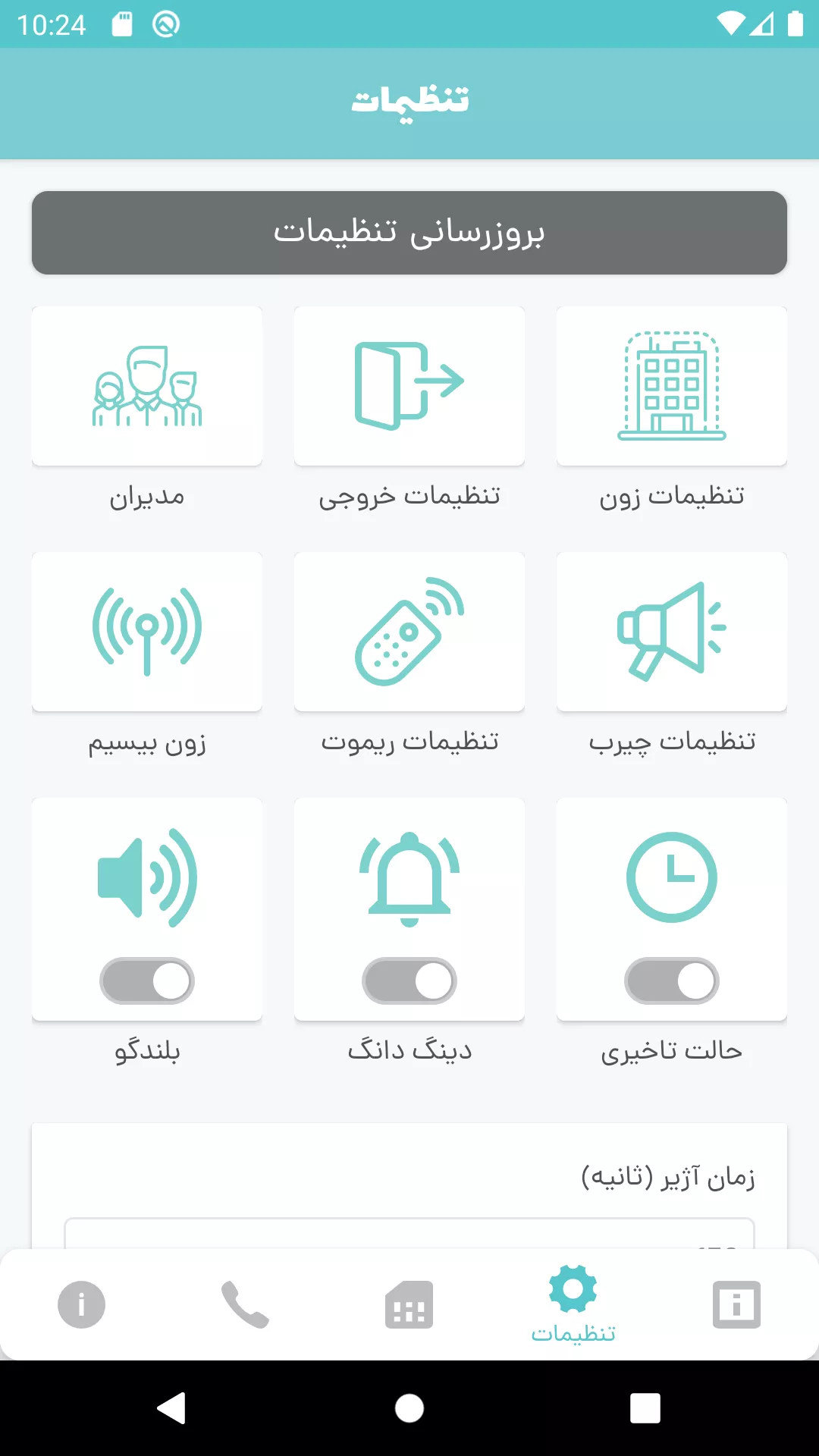Open تنظیمات ریموت remote settings

409,632
